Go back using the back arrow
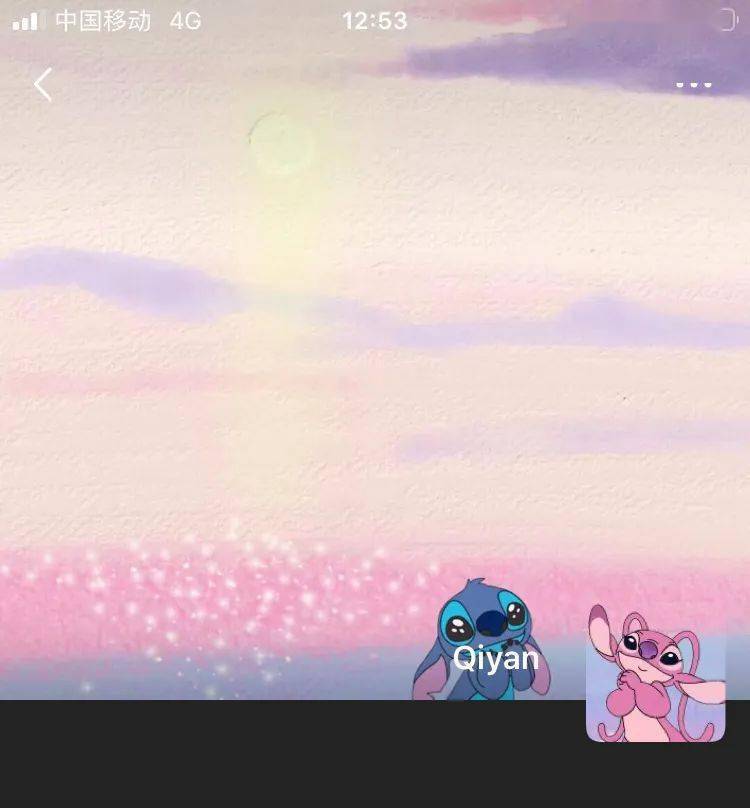750x808 pixels. pos(42,85)
